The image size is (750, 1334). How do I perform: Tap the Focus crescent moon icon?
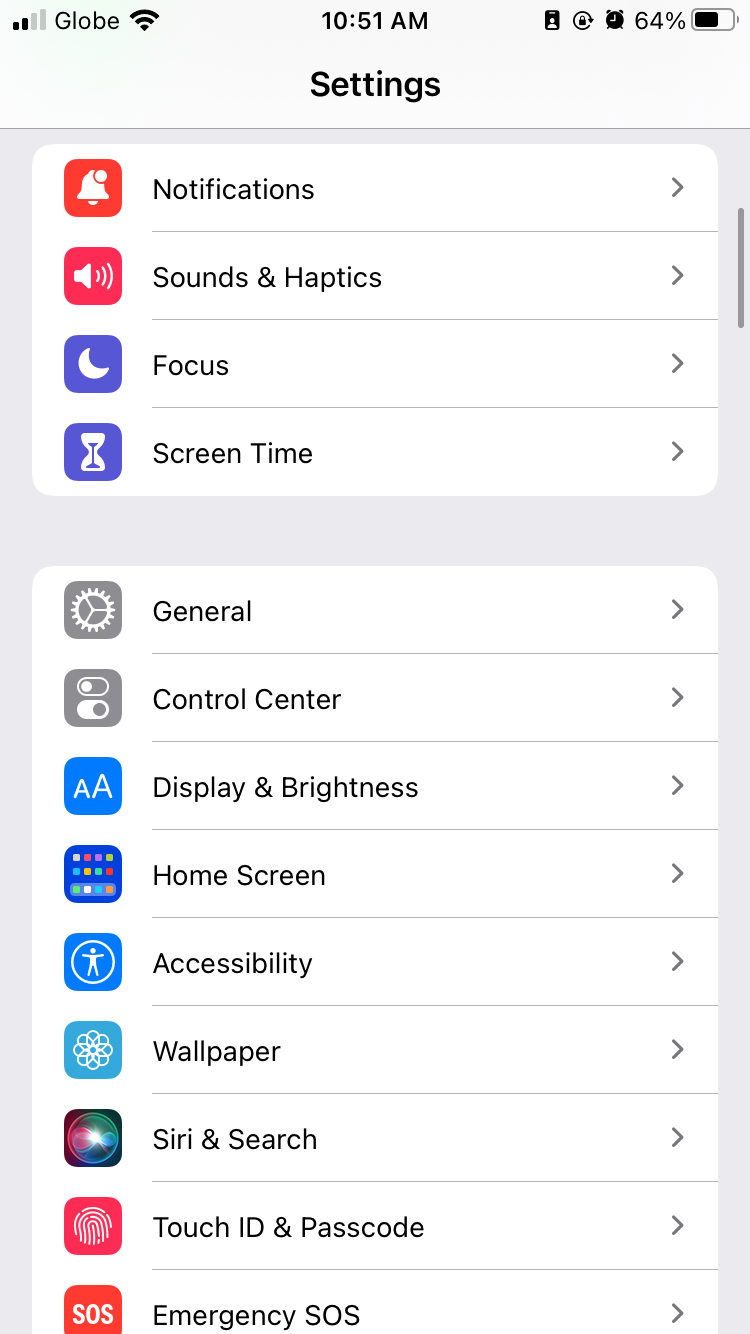click(x=92, y=363)
